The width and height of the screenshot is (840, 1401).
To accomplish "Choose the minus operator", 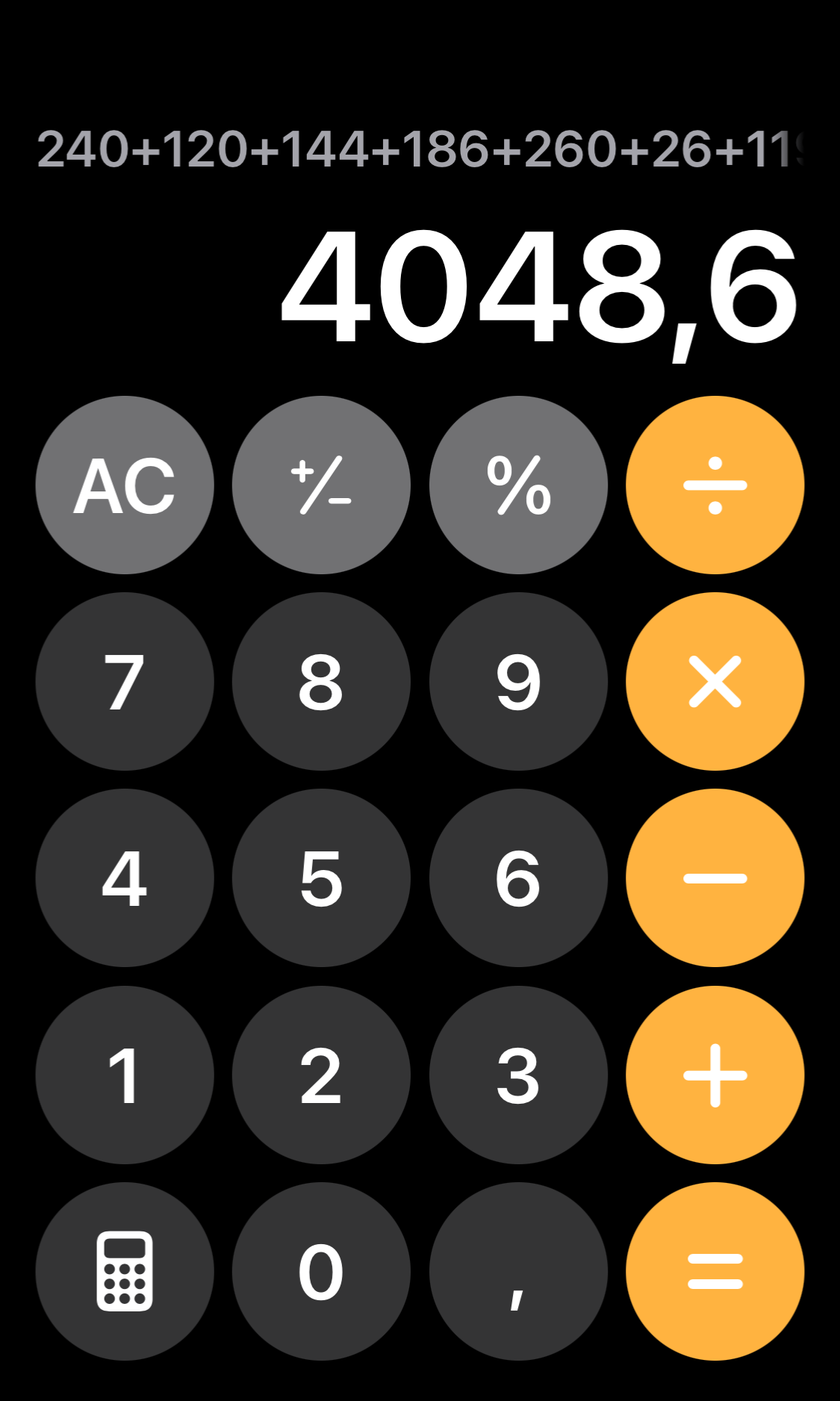I will click(715, 878).
